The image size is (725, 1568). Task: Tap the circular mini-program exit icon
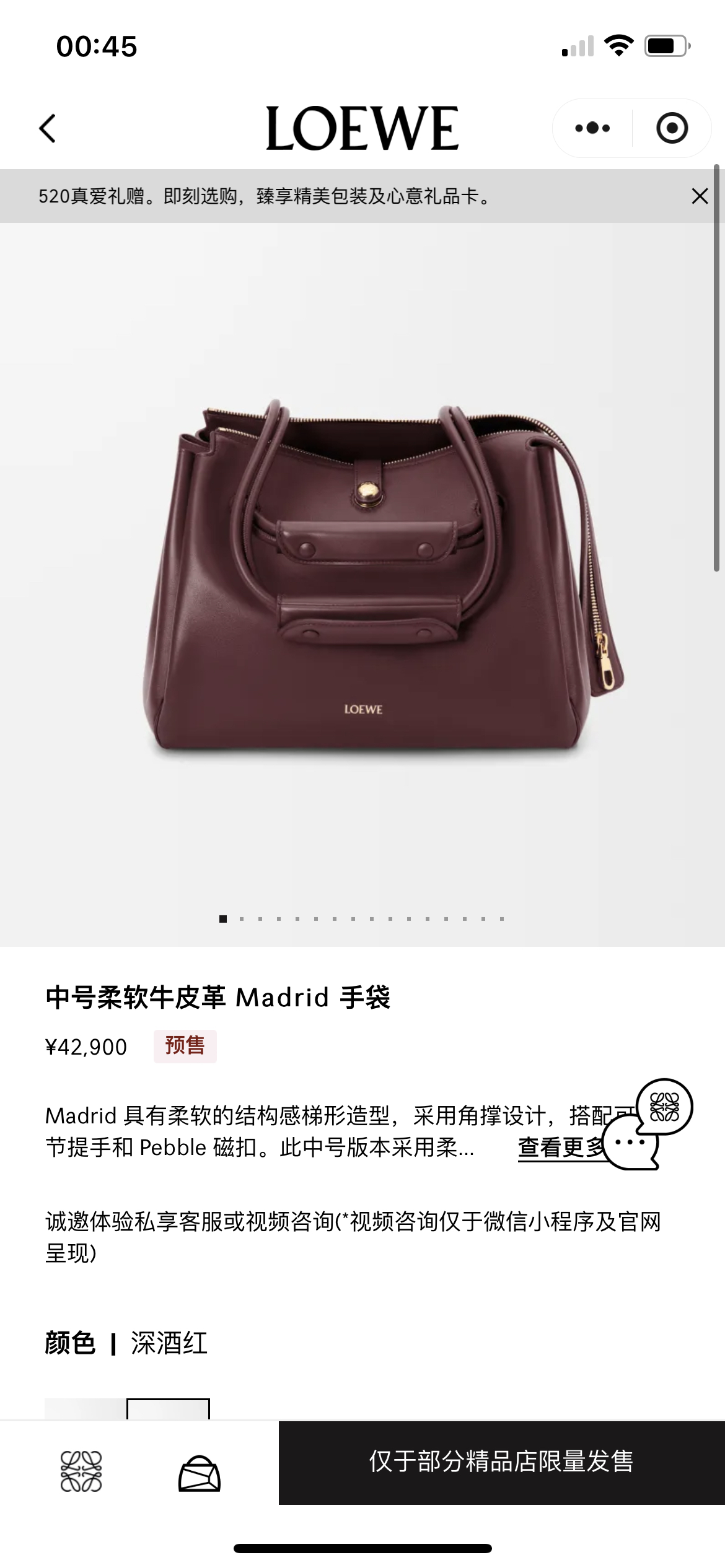click(671, 128)
